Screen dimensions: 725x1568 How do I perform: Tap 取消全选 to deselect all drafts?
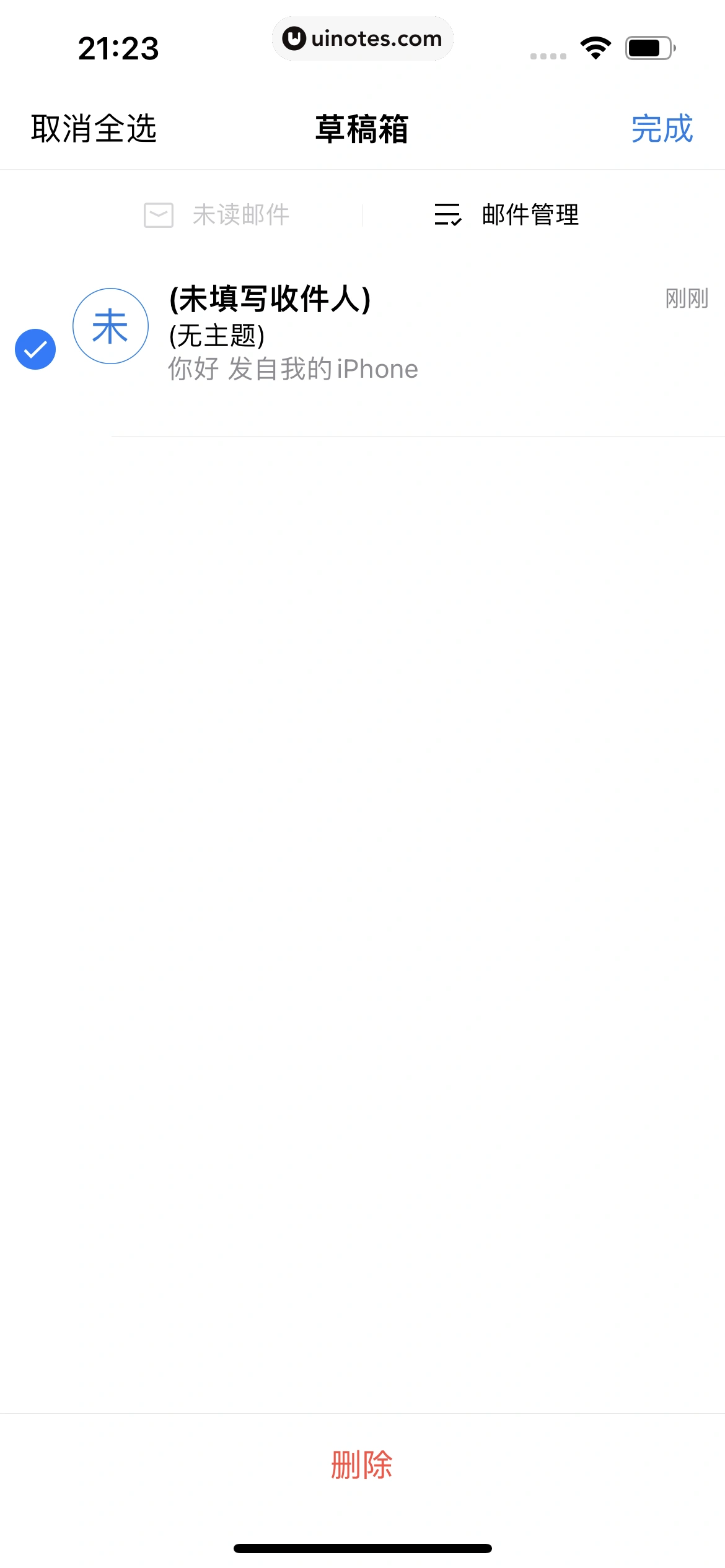[94, 129]
